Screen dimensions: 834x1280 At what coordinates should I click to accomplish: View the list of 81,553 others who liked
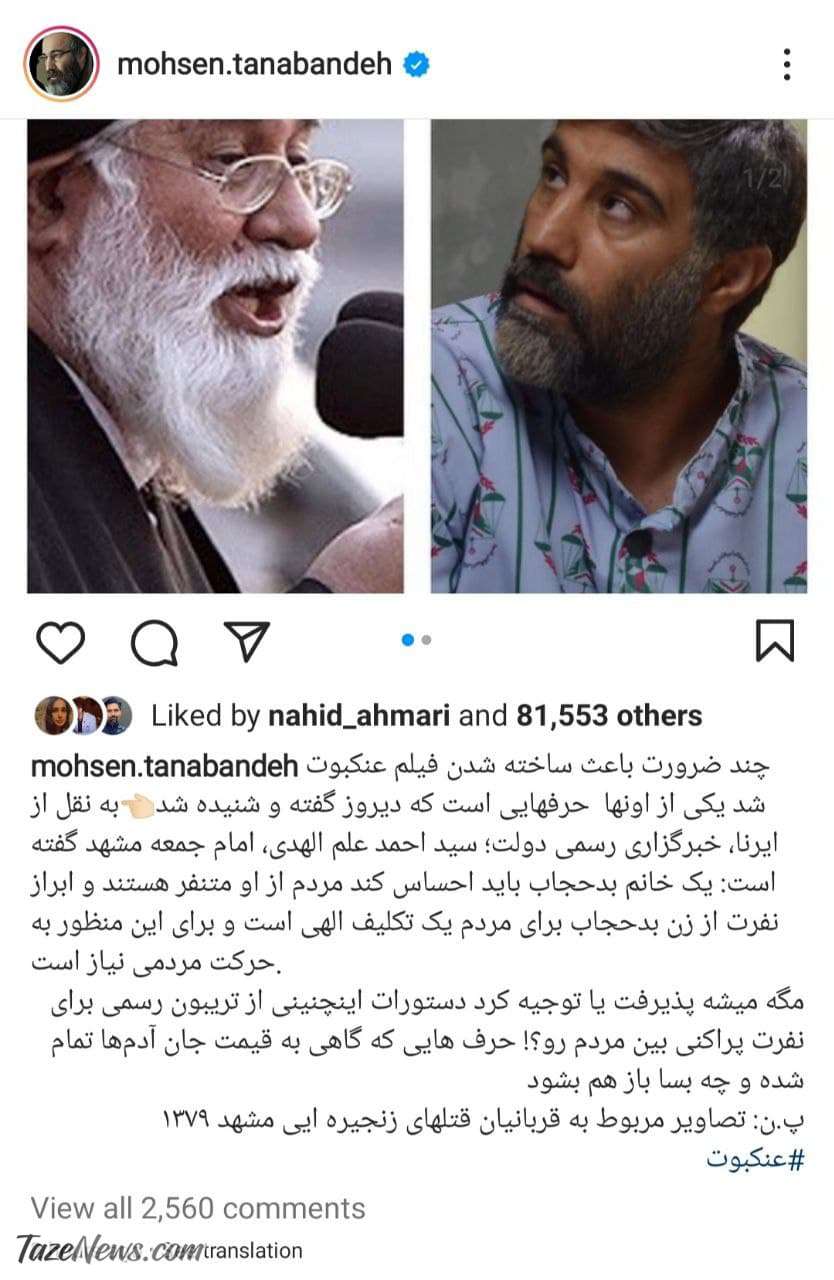point(608,716)
